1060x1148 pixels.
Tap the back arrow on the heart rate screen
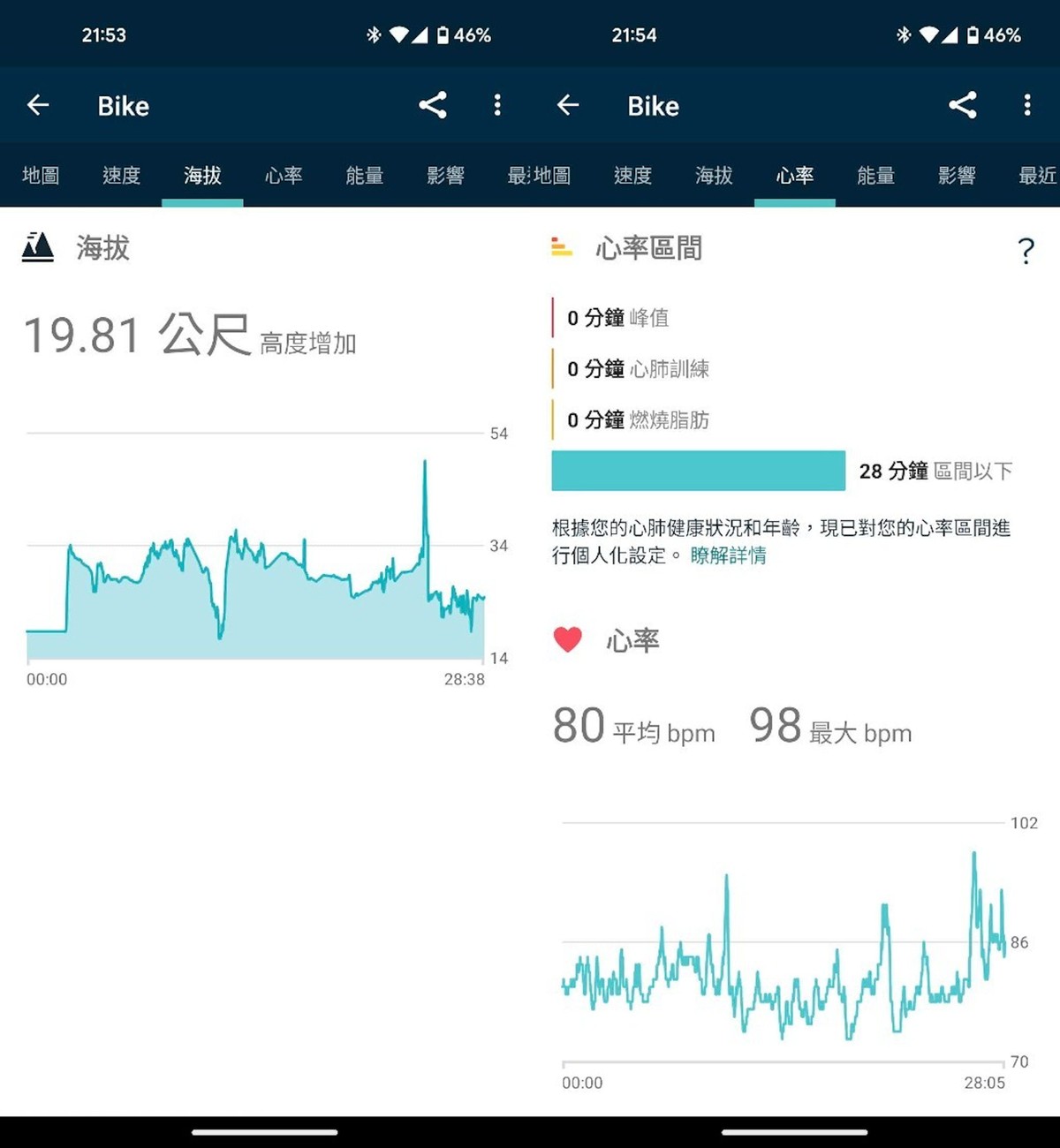click(567, 105)
